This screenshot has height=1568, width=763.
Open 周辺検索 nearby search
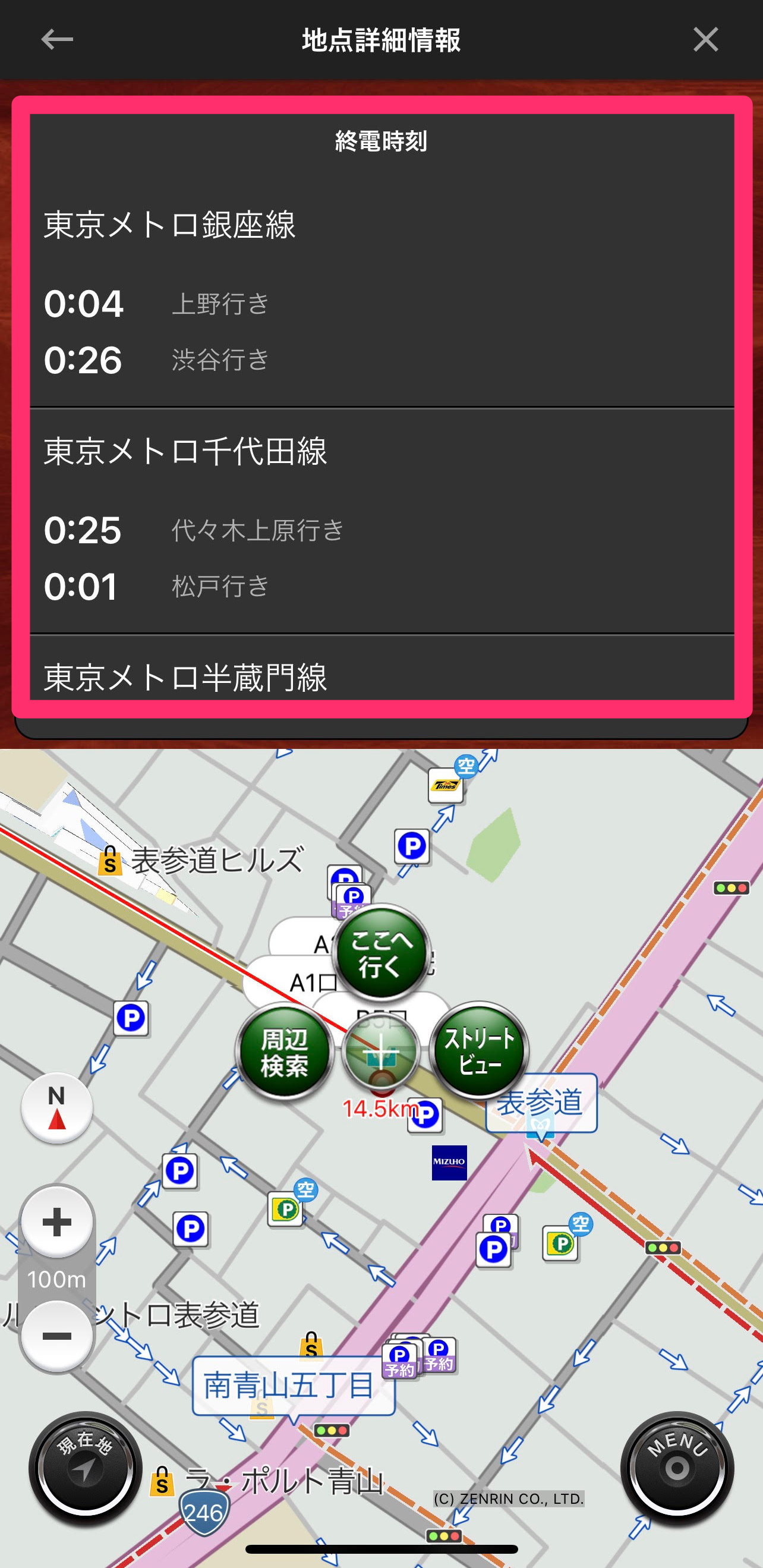[284, 1053]
